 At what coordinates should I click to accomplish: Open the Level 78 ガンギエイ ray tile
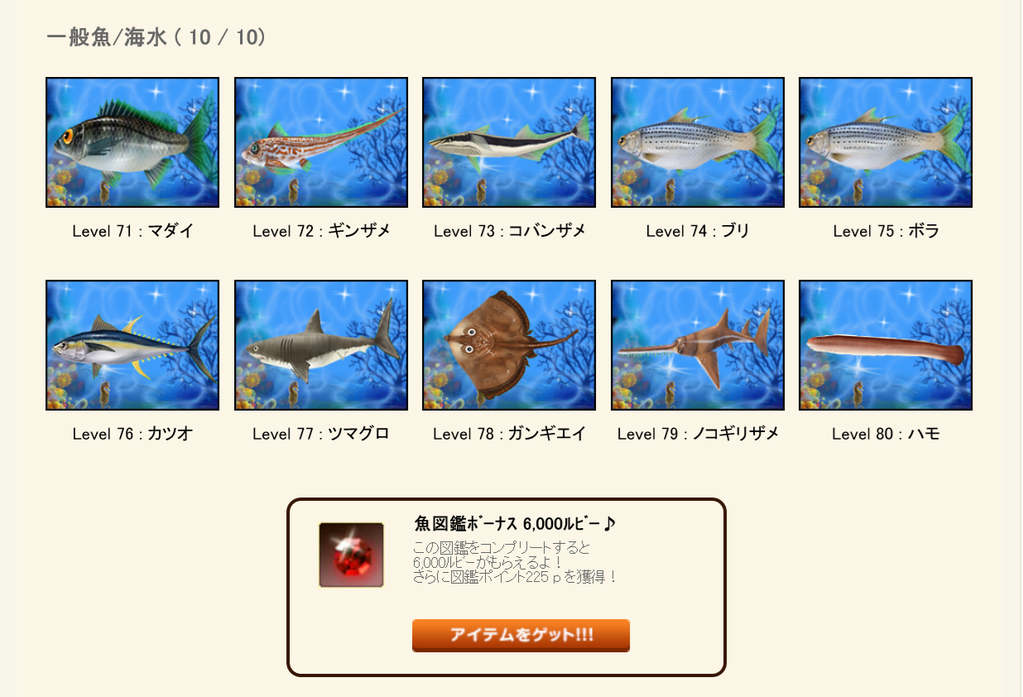tap(509, 345)
